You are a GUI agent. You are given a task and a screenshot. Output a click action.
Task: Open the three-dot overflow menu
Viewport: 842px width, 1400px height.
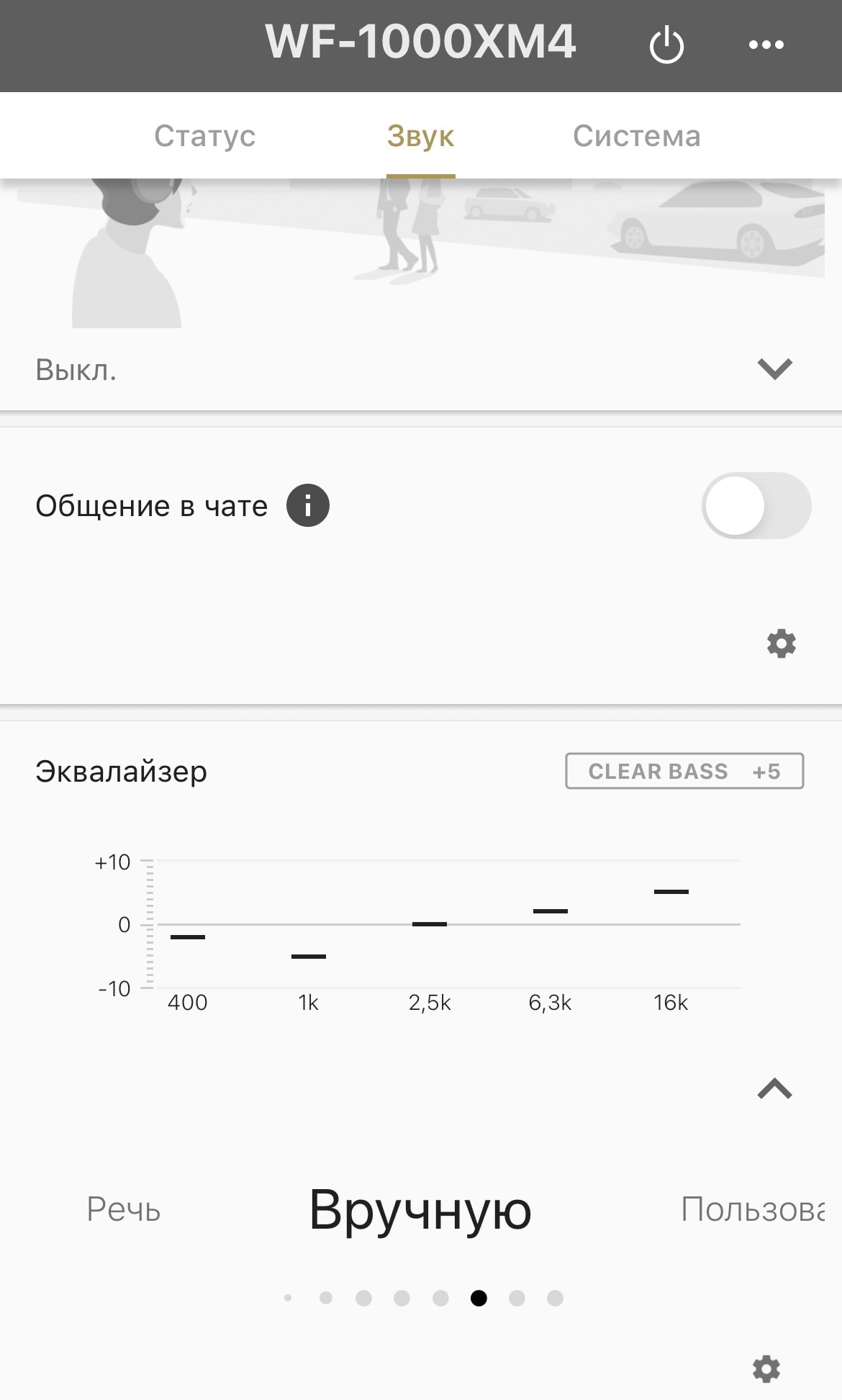click(x=766, y=45)
